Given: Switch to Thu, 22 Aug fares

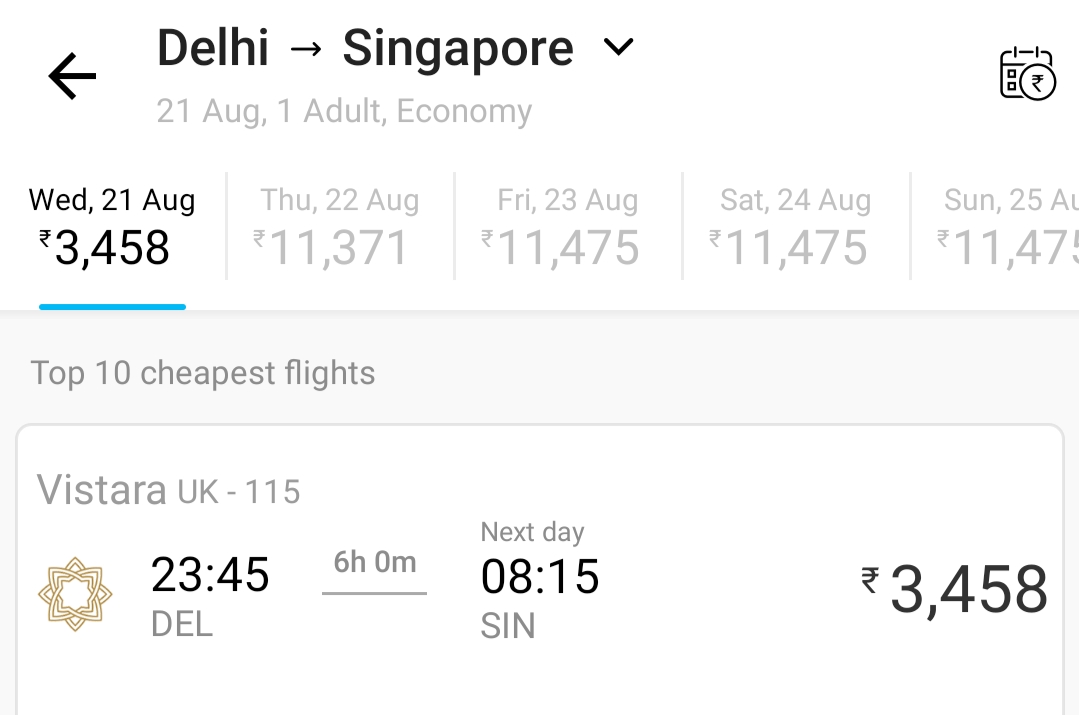Looking at the screenshot, I should point(340,227).
